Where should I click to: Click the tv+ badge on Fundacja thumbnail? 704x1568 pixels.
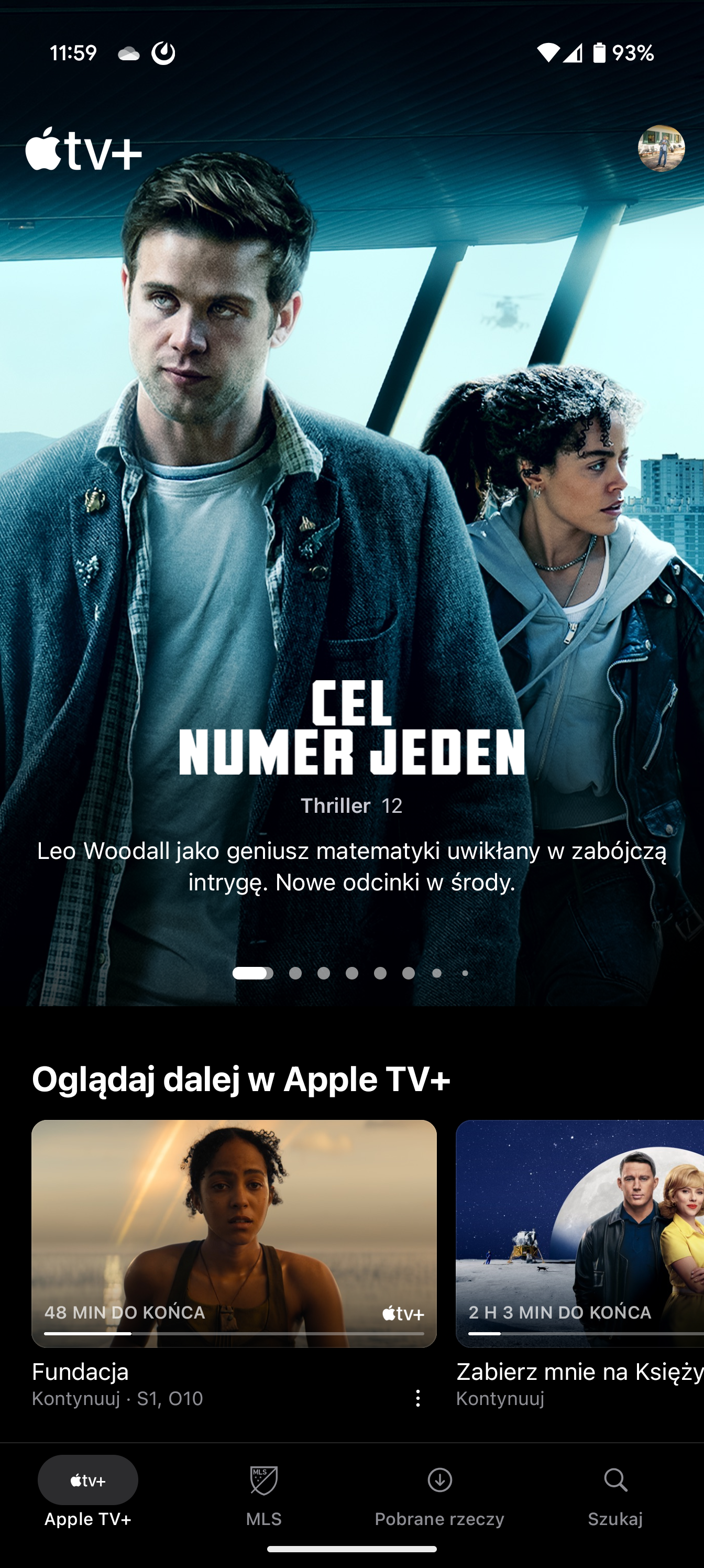pyautogui.click(x=402, y=1313)
